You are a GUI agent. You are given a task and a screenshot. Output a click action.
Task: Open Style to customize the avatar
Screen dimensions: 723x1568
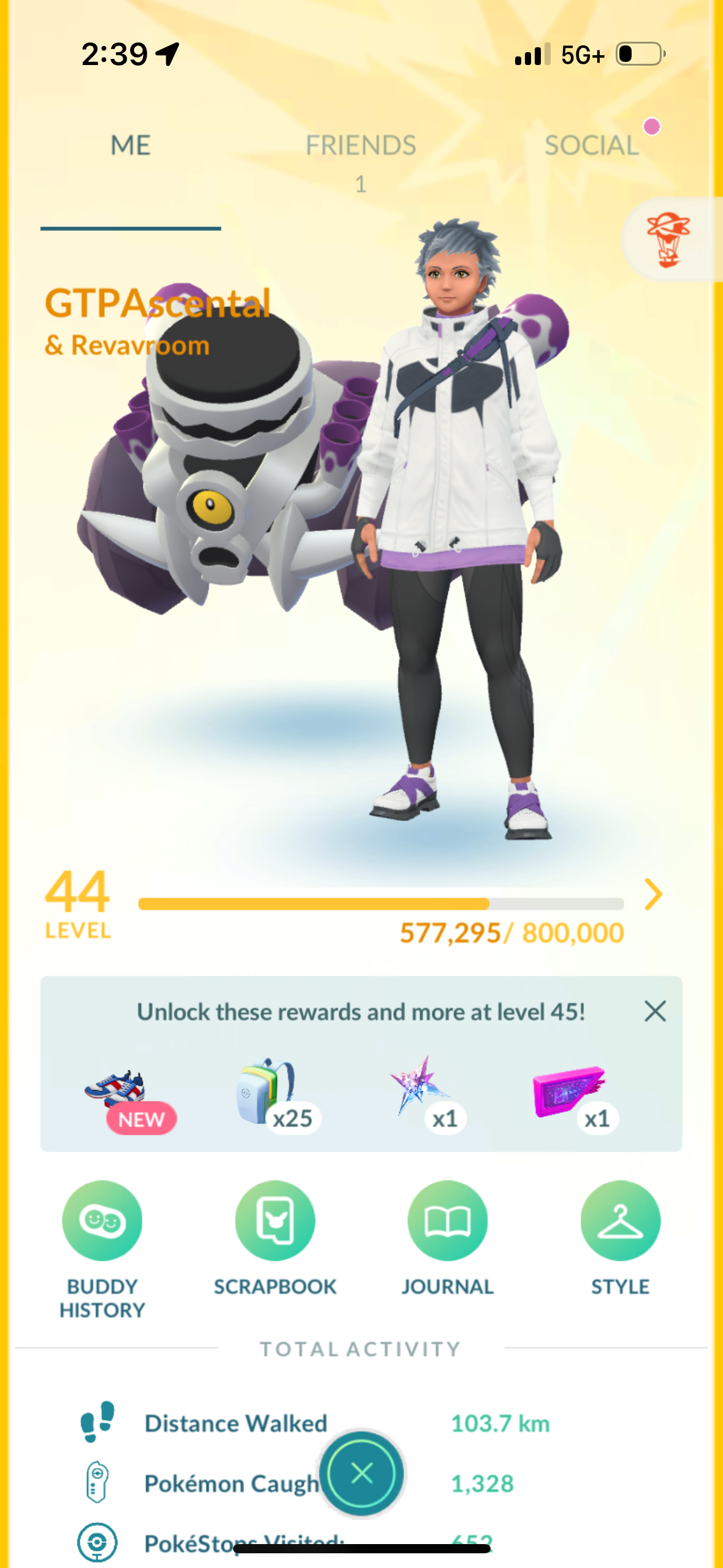click(620, 1221)
